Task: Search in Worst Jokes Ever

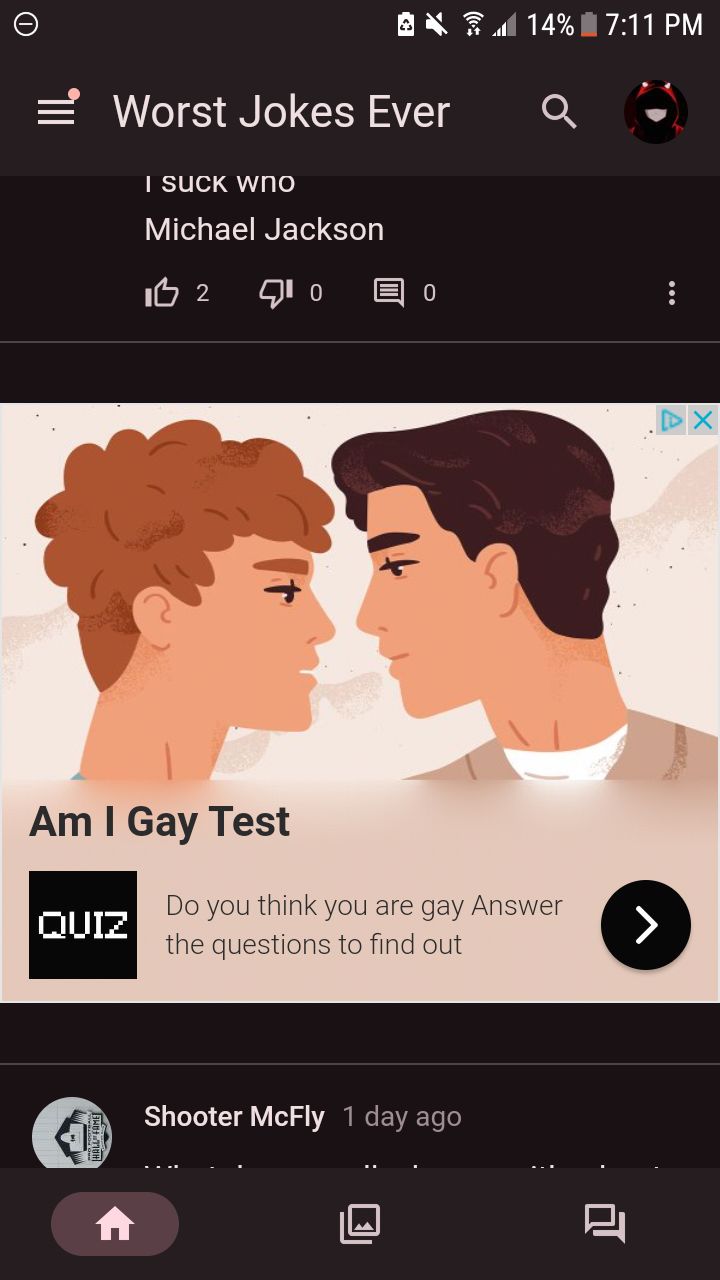Action: click(x=559, y=112)
